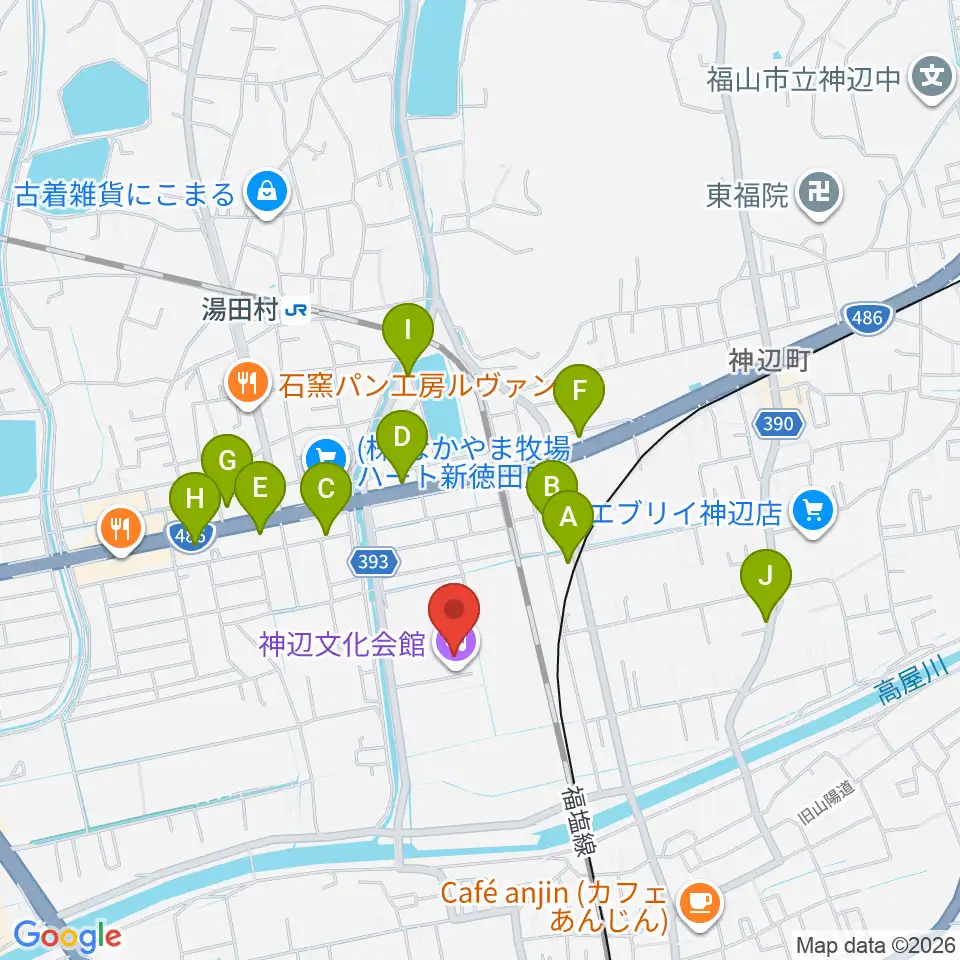Open the エブリイ神辺店 shopping cart icon
Viewport: 960px width, 960px height.
pyautogui.click(x=813, y=513)
